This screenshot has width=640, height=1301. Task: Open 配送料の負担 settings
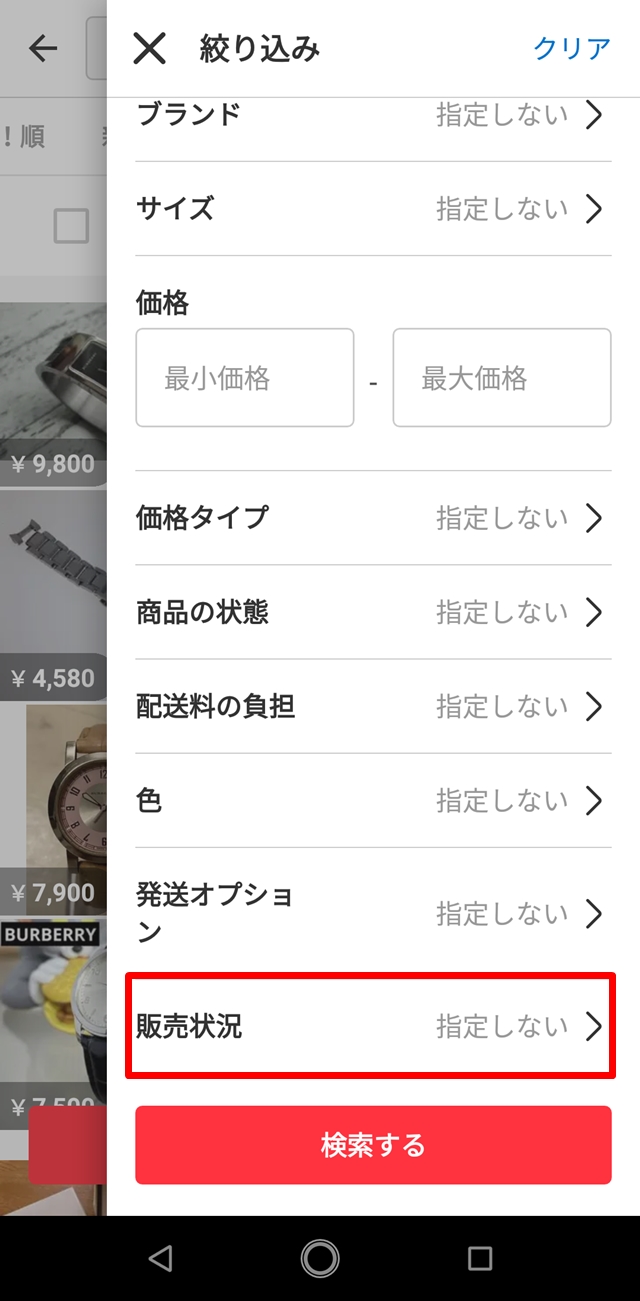373,707
